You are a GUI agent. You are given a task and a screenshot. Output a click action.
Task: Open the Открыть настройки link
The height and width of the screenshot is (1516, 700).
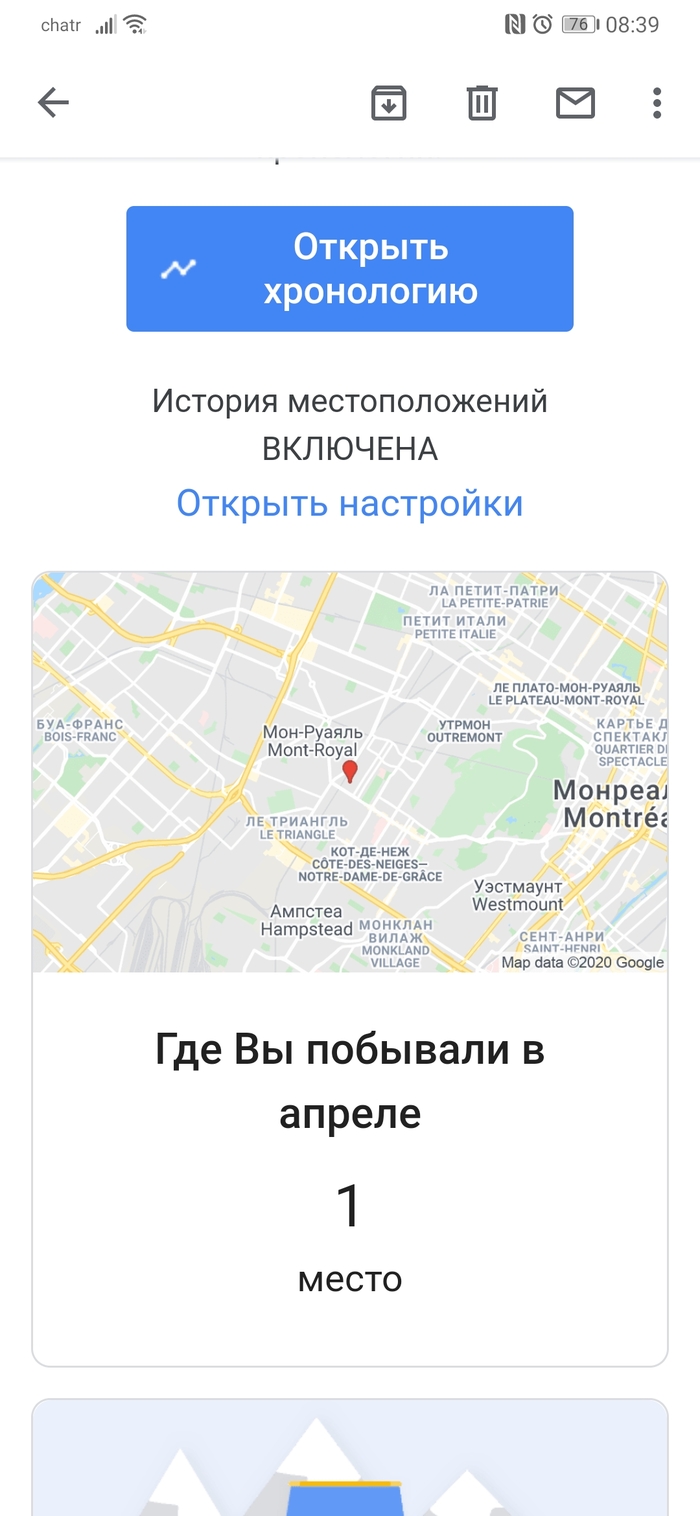(x=349, y=503)
